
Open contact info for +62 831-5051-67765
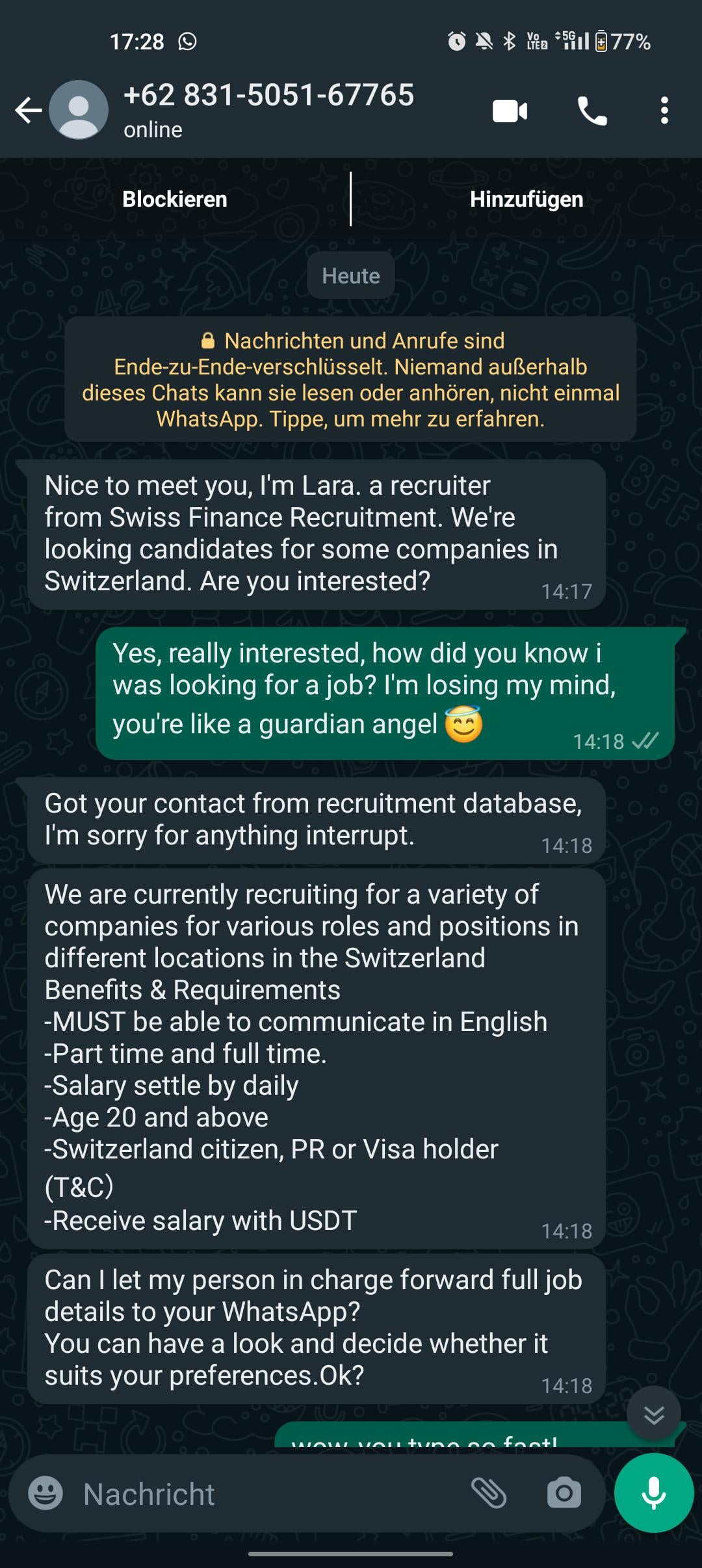click(268, 109)
